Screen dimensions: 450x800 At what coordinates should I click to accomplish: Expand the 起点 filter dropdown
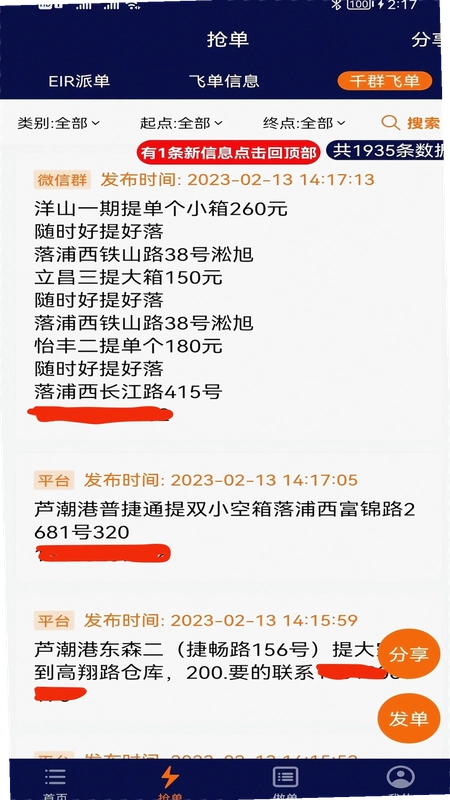point(181,123)
